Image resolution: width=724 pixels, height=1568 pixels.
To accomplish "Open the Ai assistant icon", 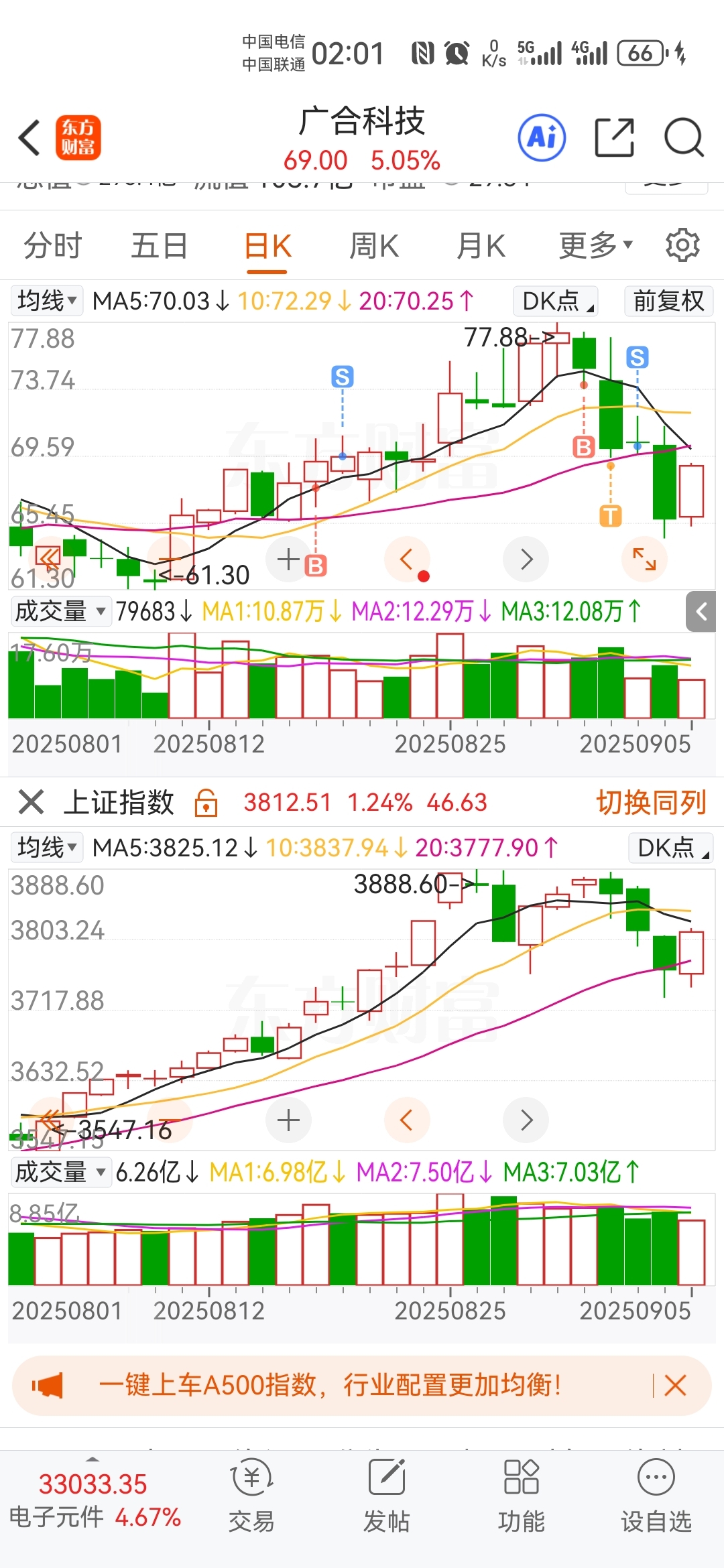I will point(542,138).
